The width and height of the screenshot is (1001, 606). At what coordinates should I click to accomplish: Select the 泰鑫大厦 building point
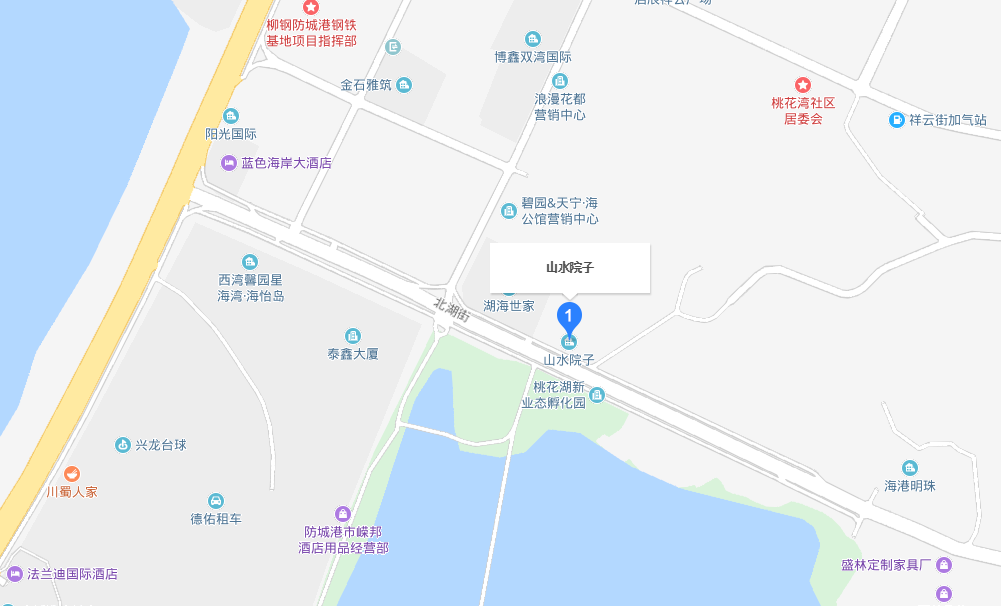[353, 336]
